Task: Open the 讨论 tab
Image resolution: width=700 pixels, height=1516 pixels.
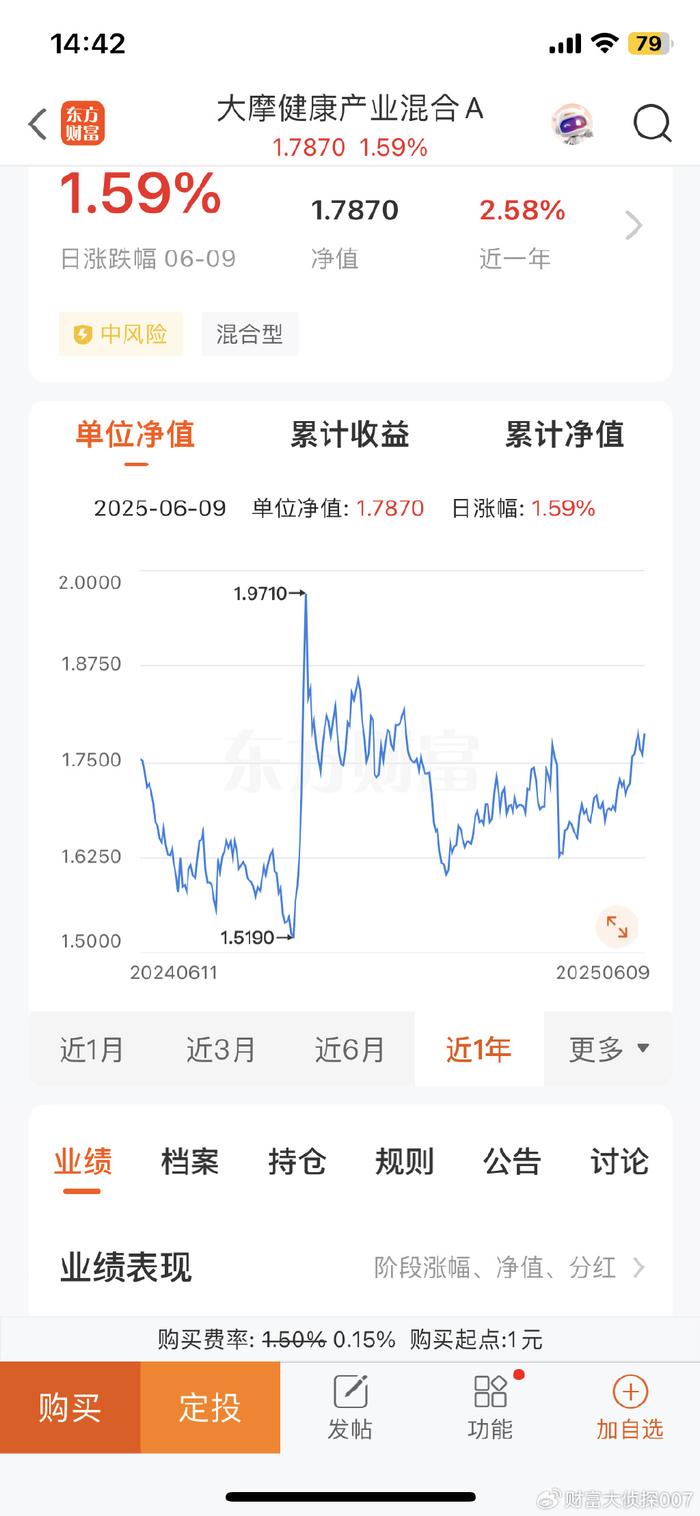Action: [x=619, y=1162]
